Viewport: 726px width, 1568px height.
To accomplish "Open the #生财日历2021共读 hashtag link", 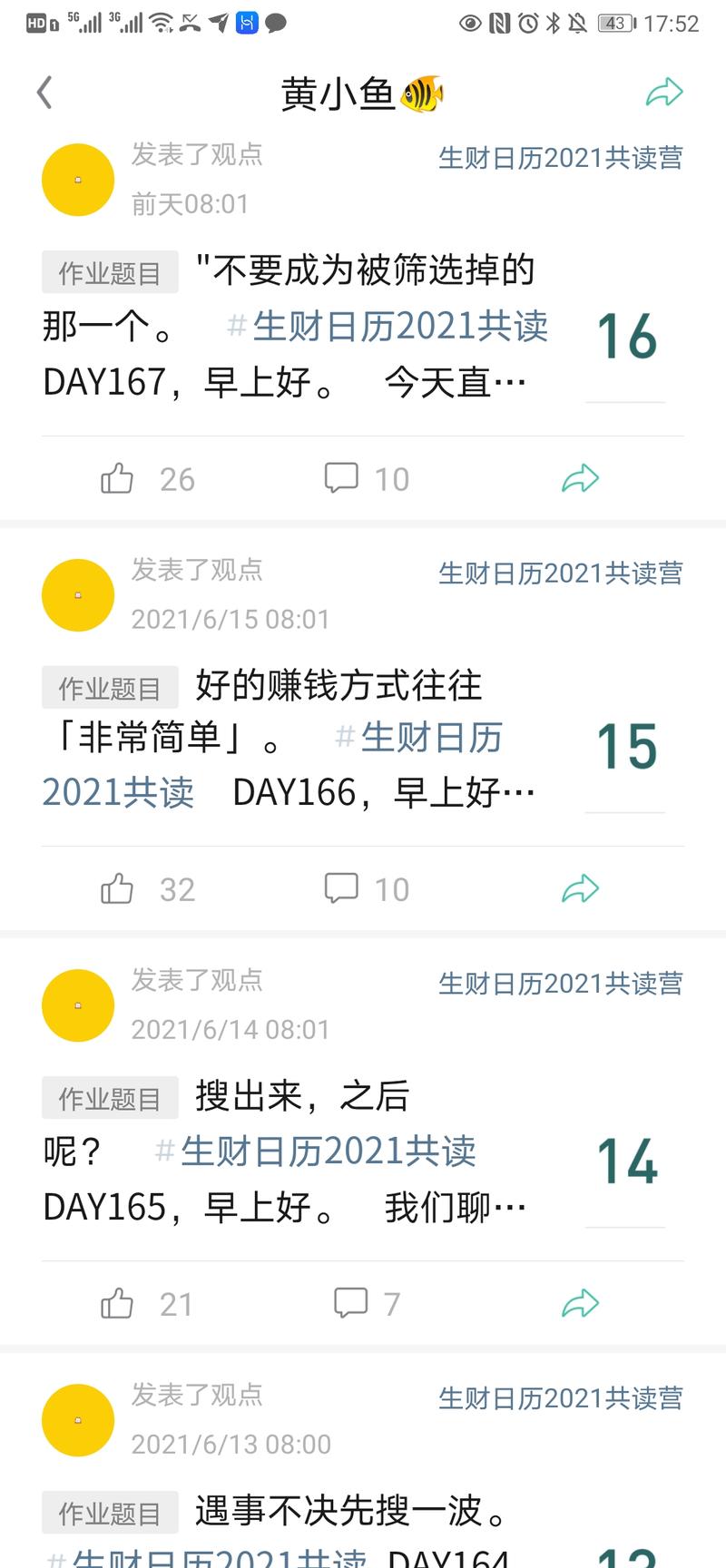I will click(388, 326).
